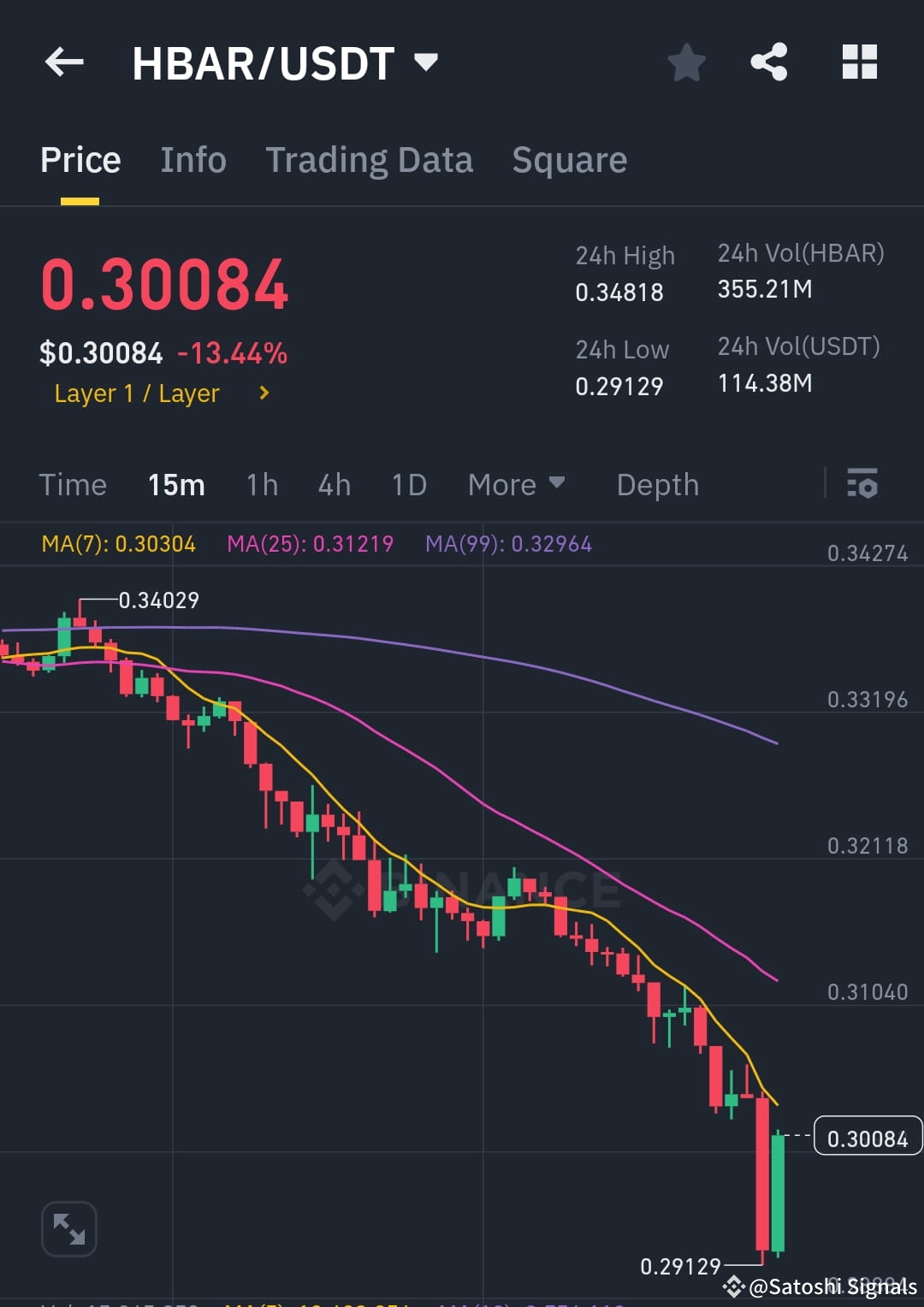The width and height of the screenshot is (924, 1307).
Task: Star HBAR/USDT as favorite
Action: pyautogui.click(x=687, y=62)
